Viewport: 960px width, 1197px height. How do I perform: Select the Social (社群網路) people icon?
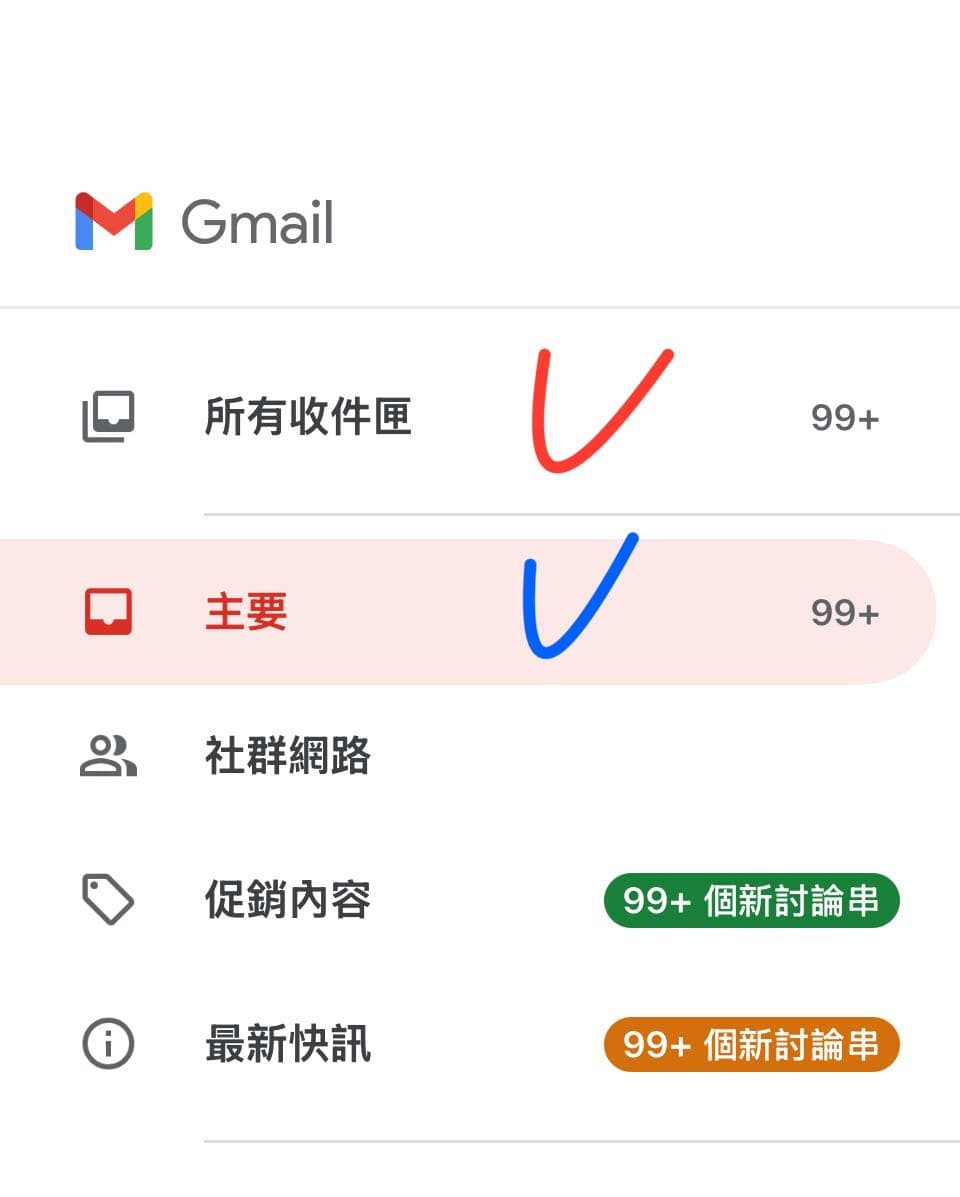point(108,757)
